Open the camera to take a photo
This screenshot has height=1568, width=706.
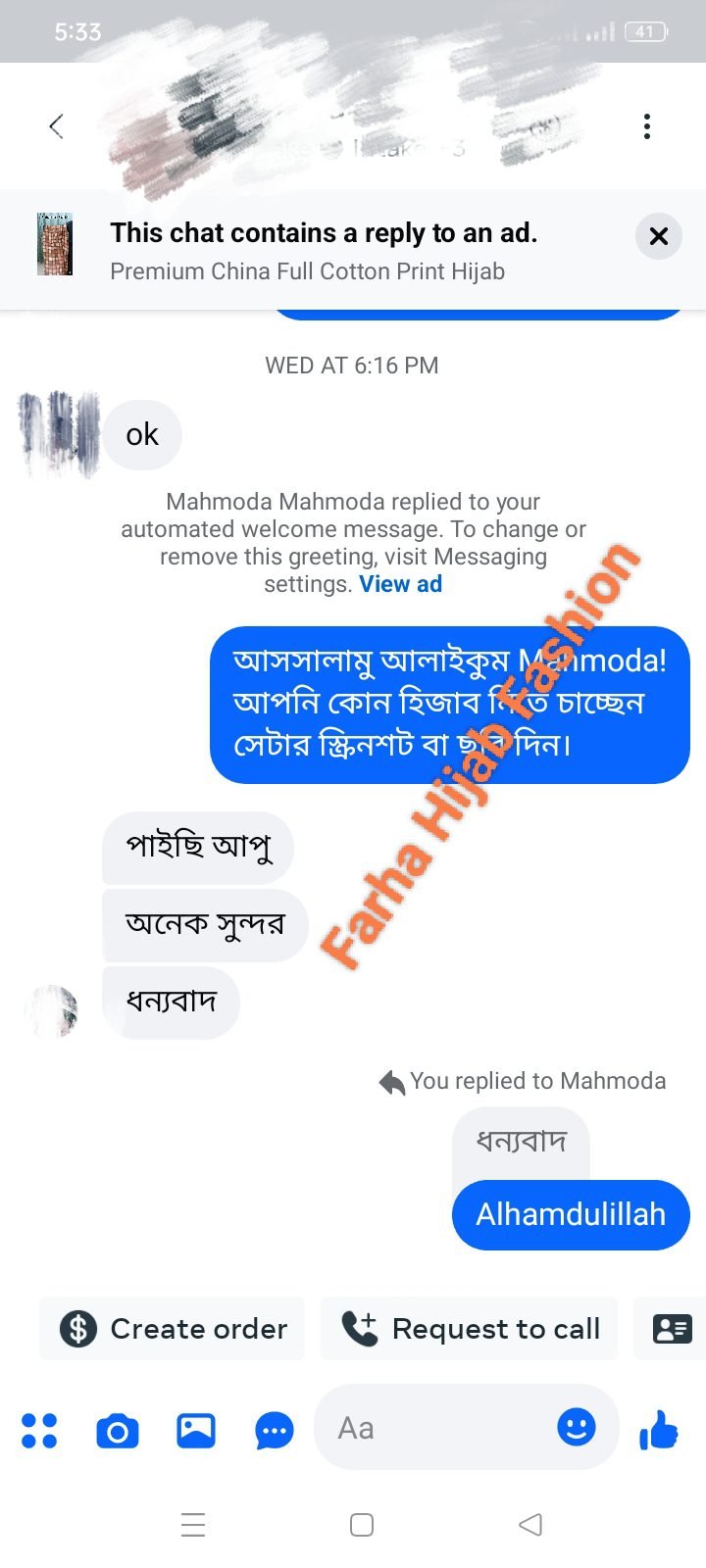click(x=118, y=1431)
